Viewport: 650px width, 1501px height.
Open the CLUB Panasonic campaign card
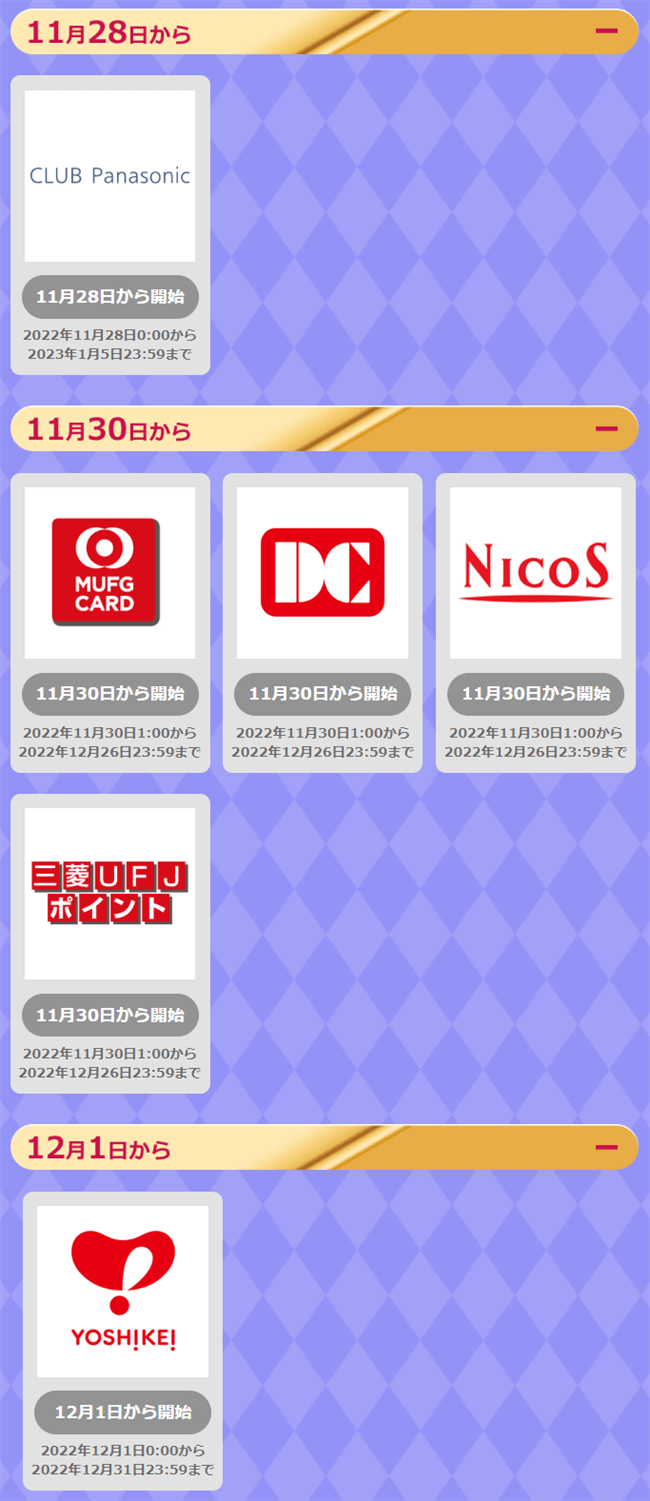click(110, 177)
